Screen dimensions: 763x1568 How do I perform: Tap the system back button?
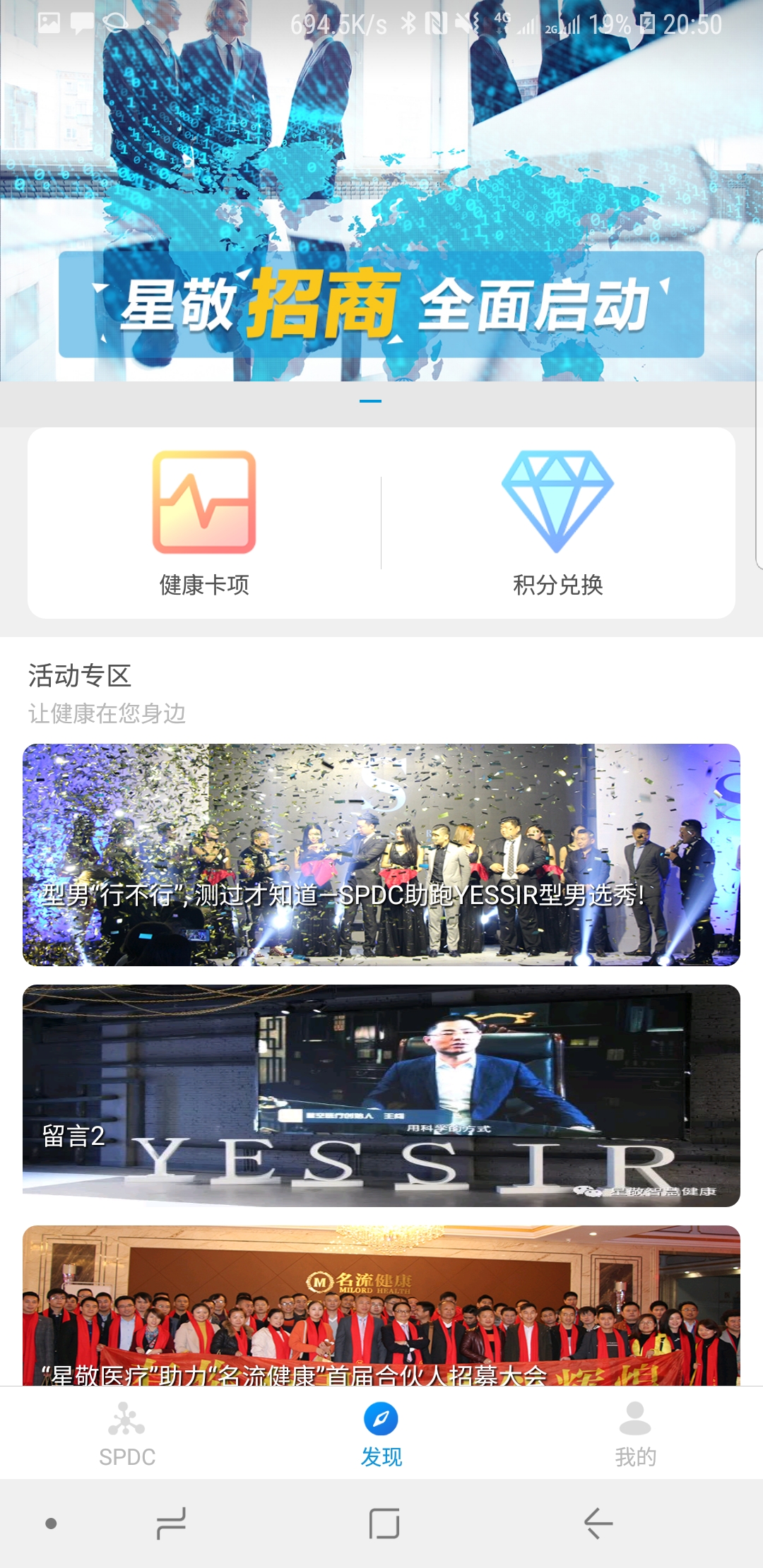click(x=598, y=1524)
